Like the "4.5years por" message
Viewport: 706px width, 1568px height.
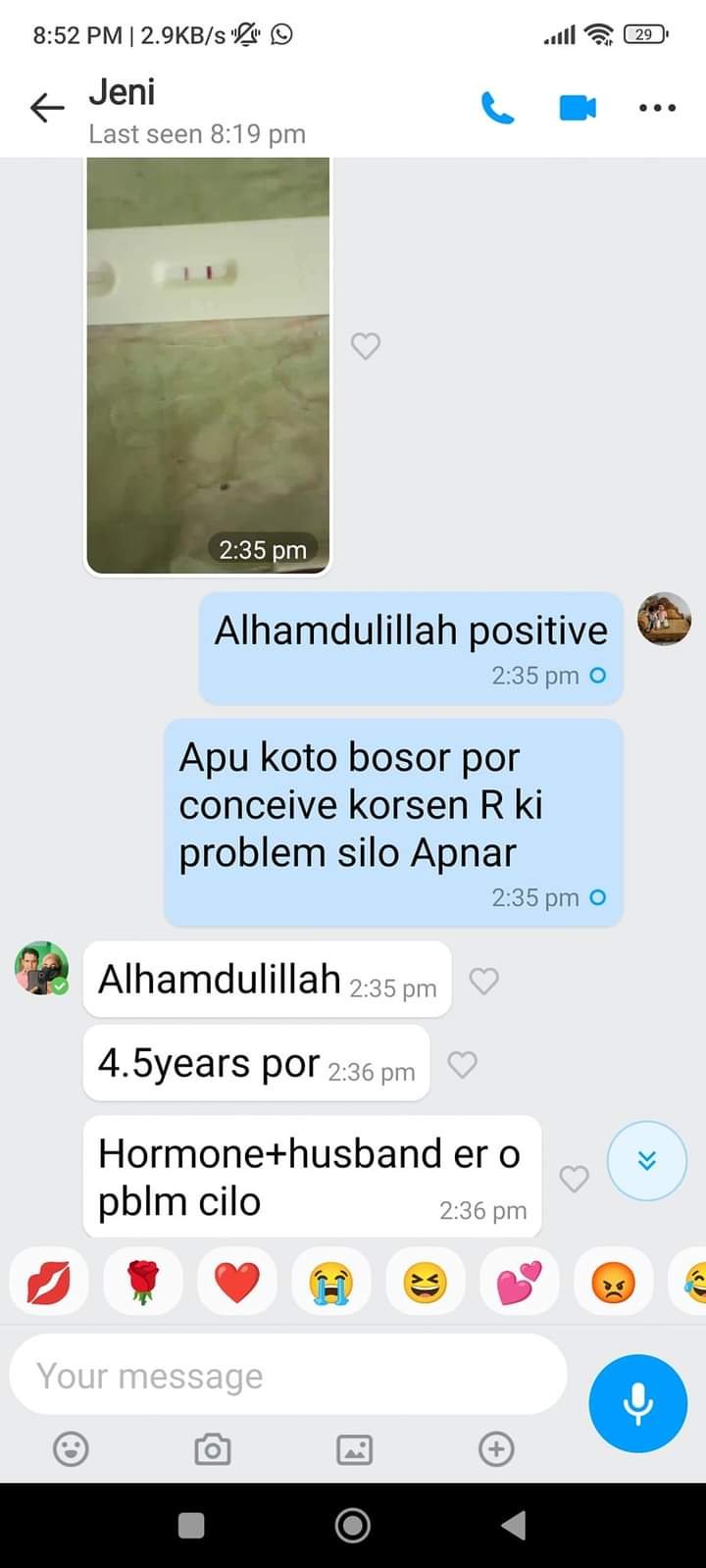pos(462,1064)
